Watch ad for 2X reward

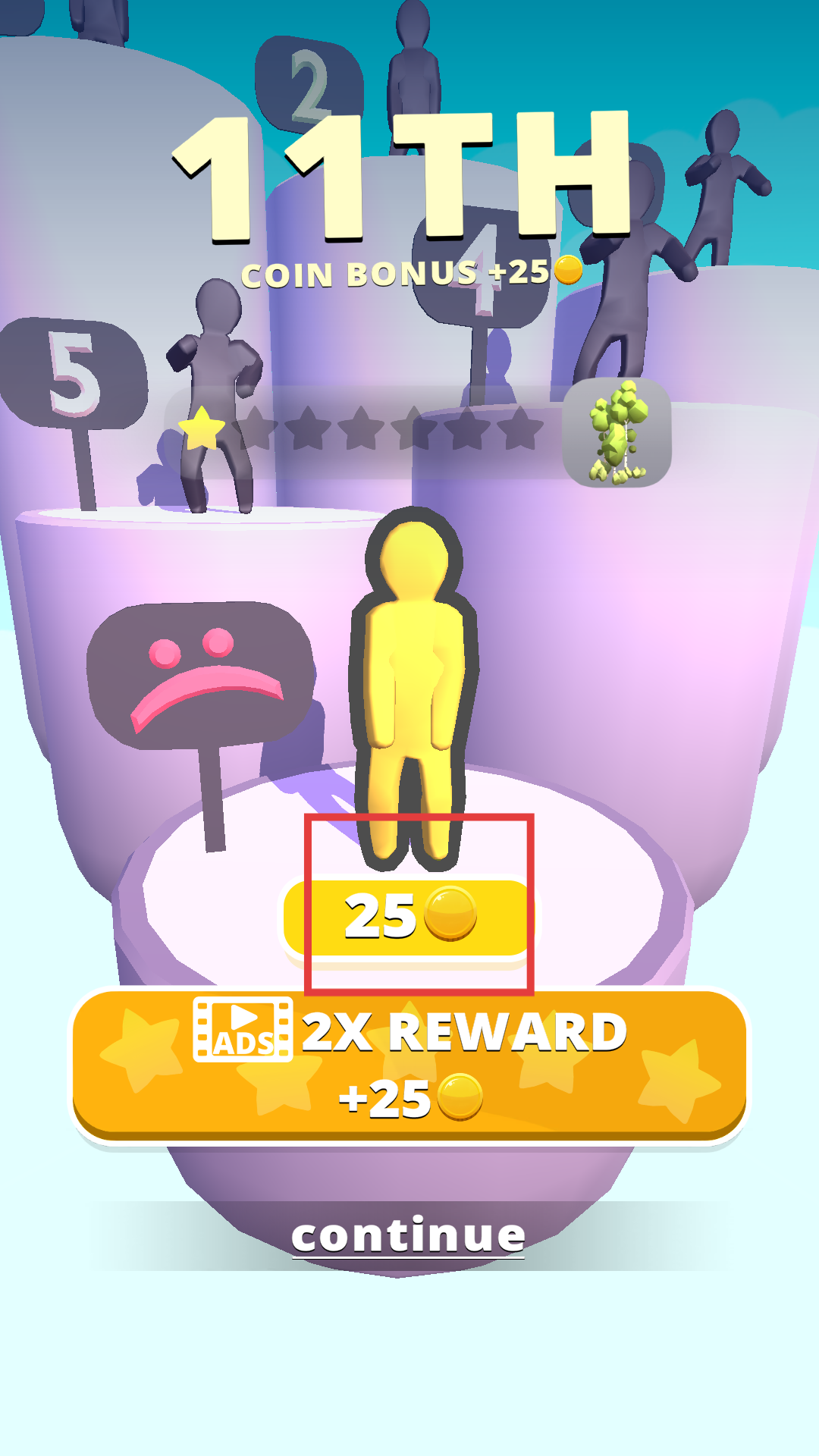pyautogui.click(x=409, y=1065)
